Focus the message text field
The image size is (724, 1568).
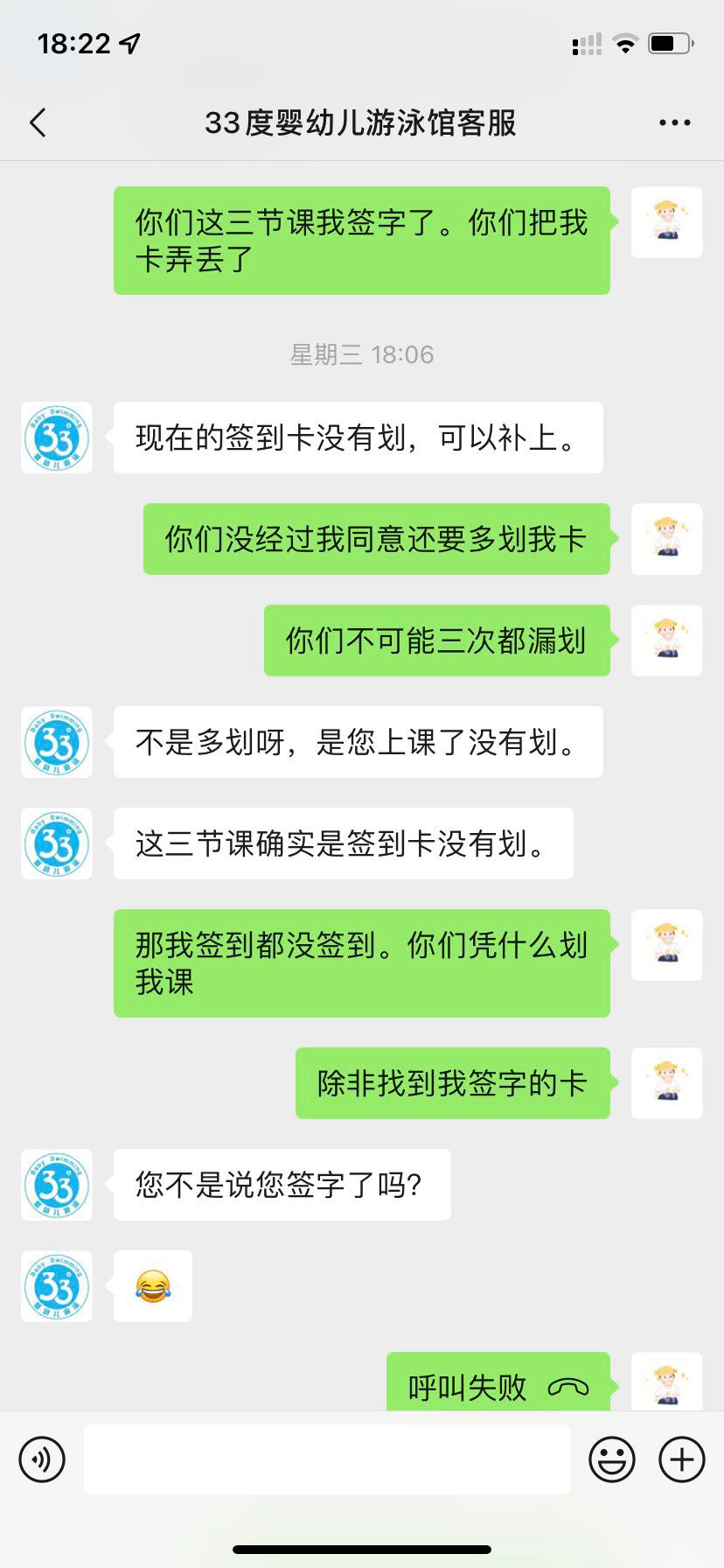[x=327, y=1459]
